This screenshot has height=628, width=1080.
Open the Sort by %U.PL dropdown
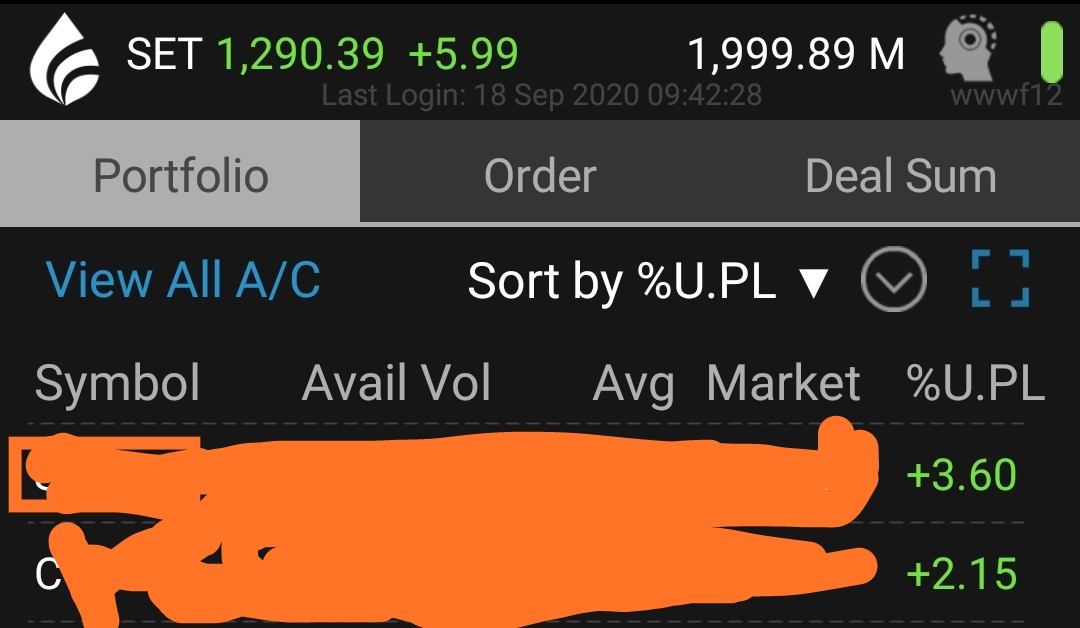click(x=648, y=282)
